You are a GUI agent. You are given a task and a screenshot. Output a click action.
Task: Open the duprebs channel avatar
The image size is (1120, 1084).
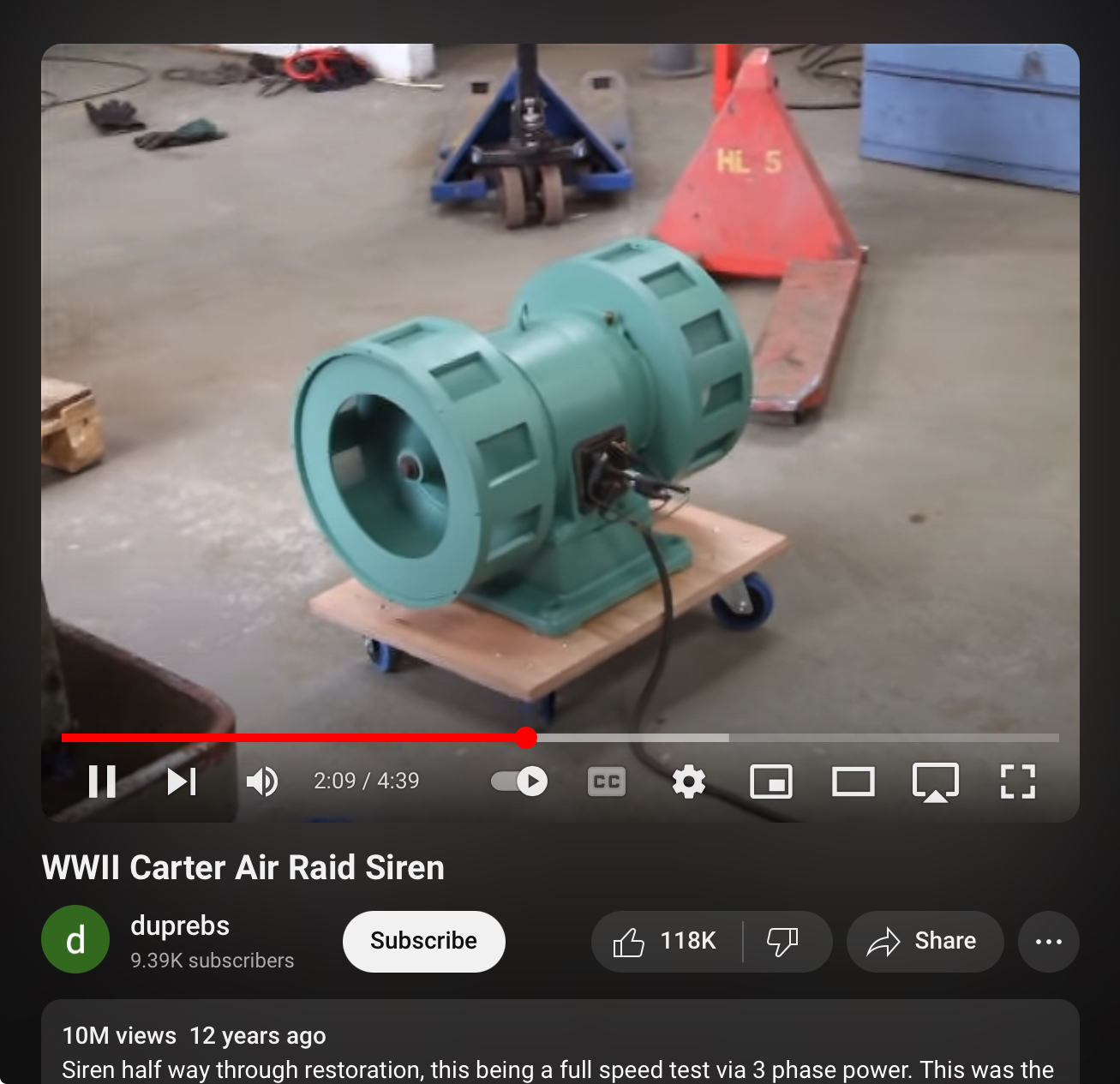[x=75, y=939]
